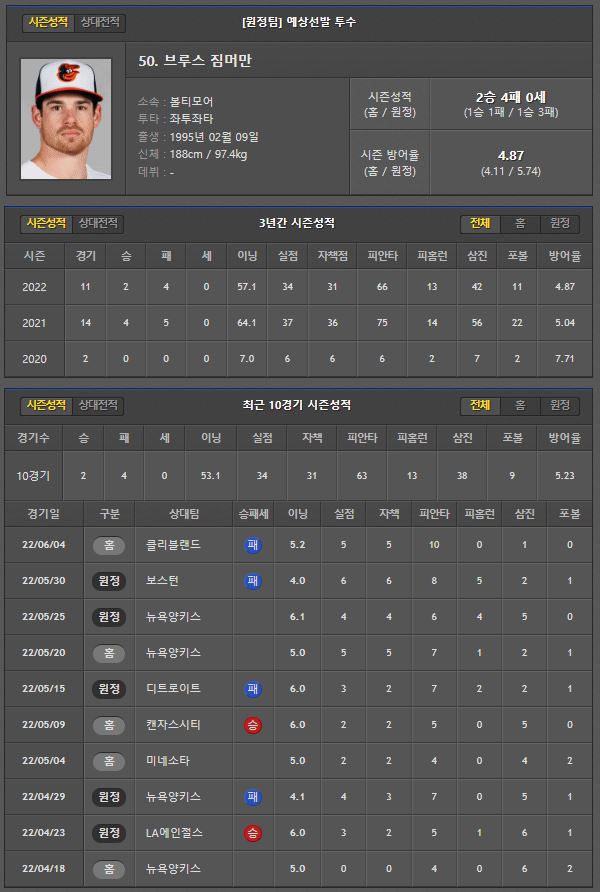
Task: Switch to 상대전적 tab in the pitcher profile header
Action: [100, 22]
